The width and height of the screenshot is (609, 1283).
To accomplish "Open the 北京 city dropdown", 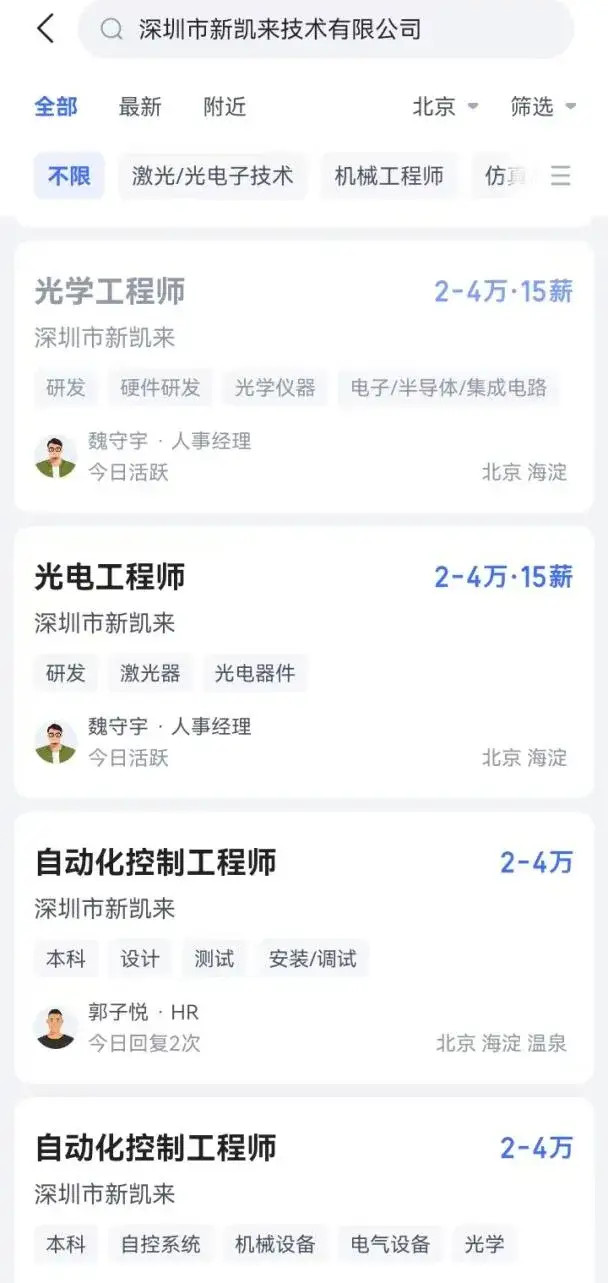I will click(445, 107).
